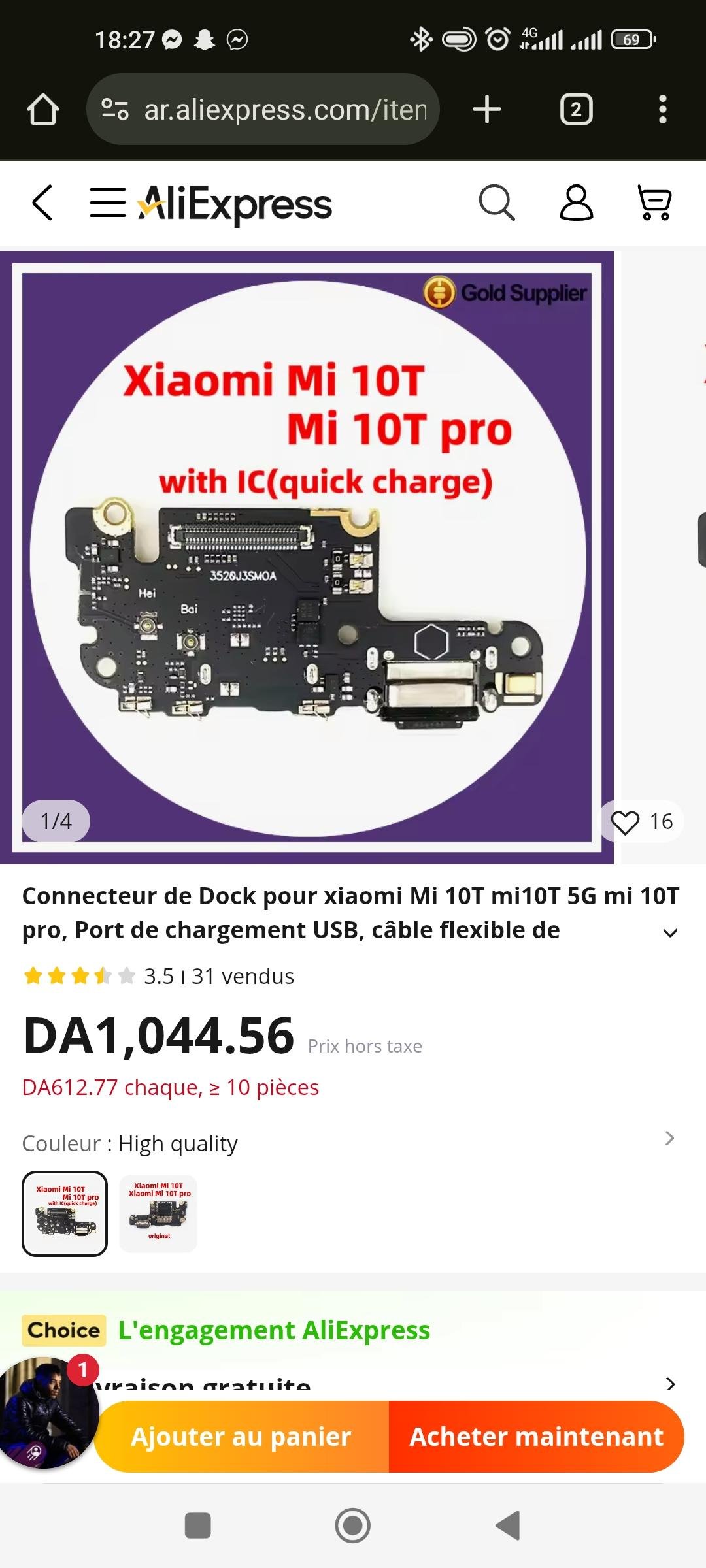
Task: Open L'engagement AliExpress details
Action: [670, 1382]
